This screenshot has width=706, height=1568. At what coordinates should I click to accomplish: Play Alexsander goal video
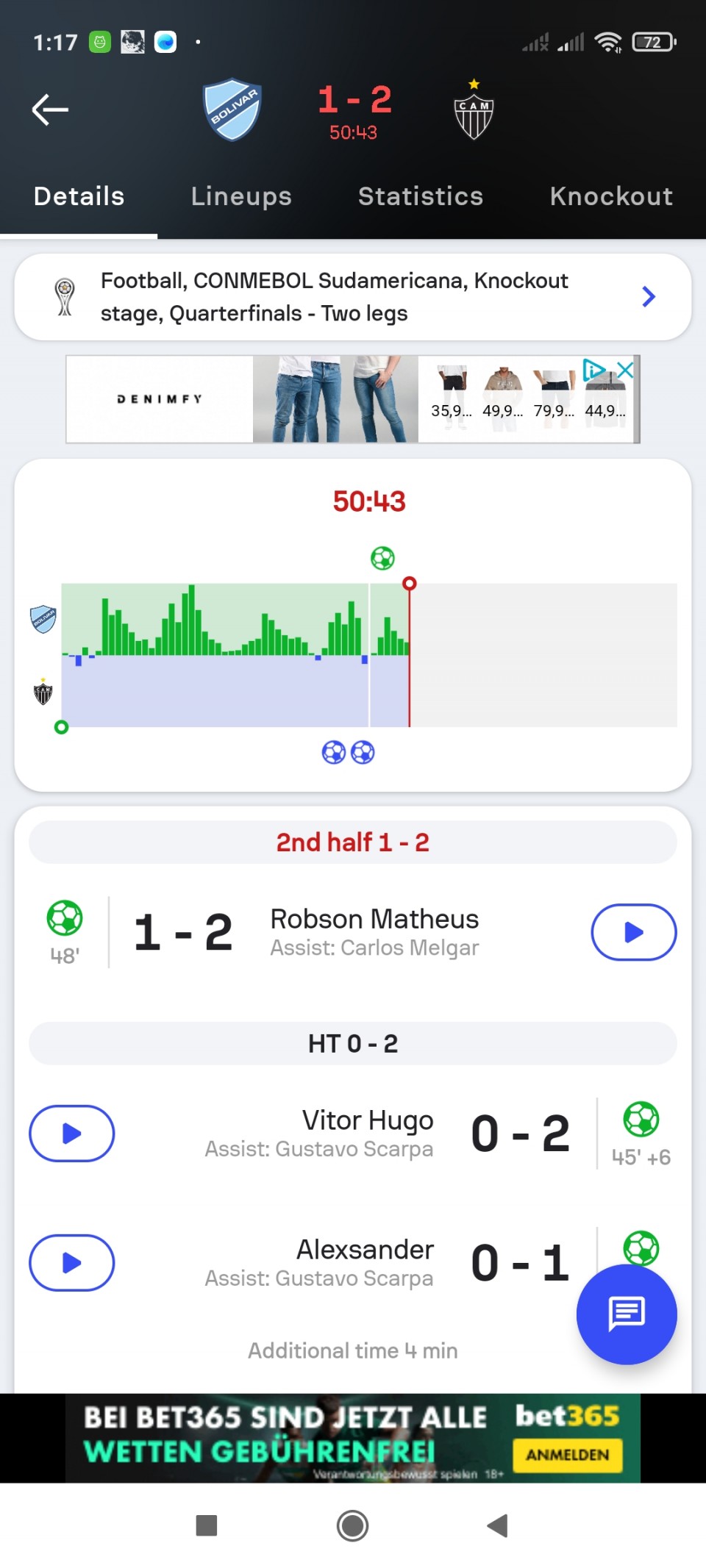coord(71,1263)
